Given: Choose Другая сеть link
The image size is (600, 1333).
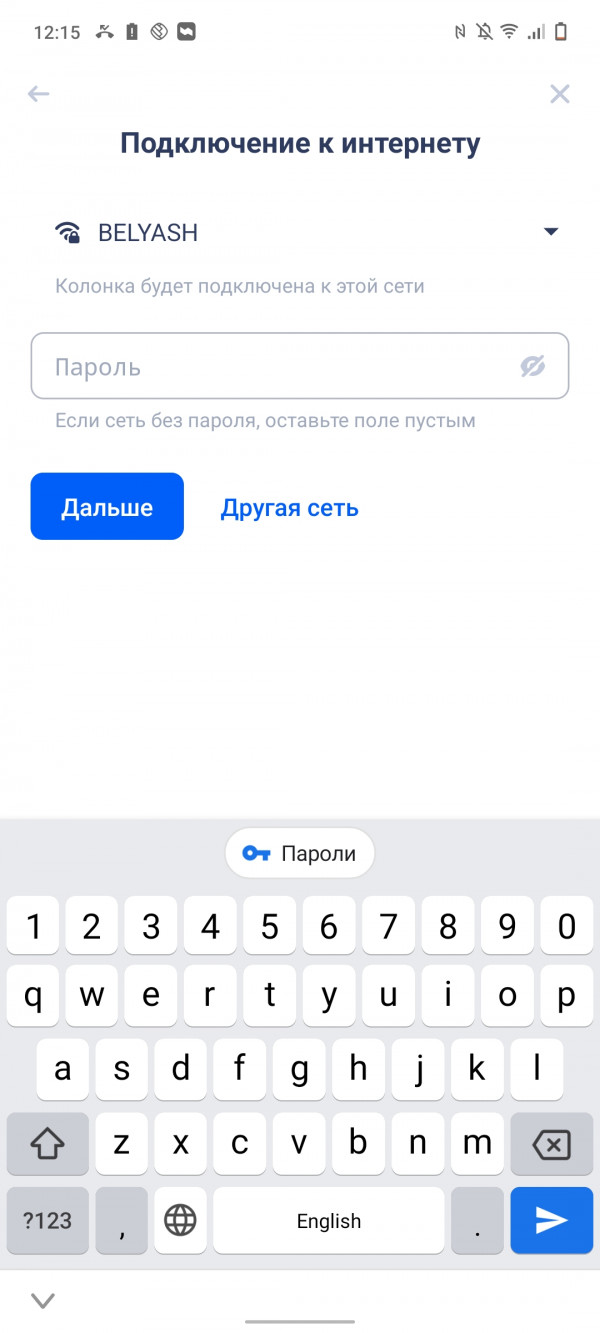Looking at the screenshot, I should tap(289, 508).
